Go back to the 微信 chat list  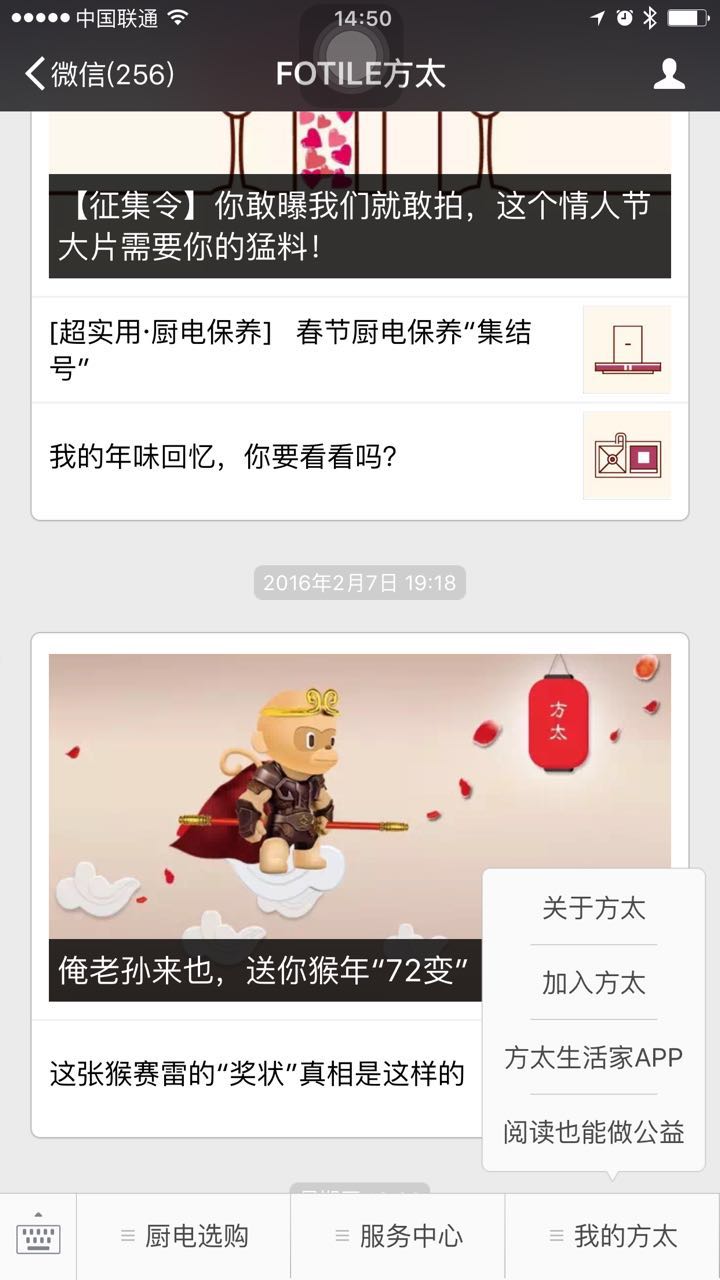(x=98, y=74)
